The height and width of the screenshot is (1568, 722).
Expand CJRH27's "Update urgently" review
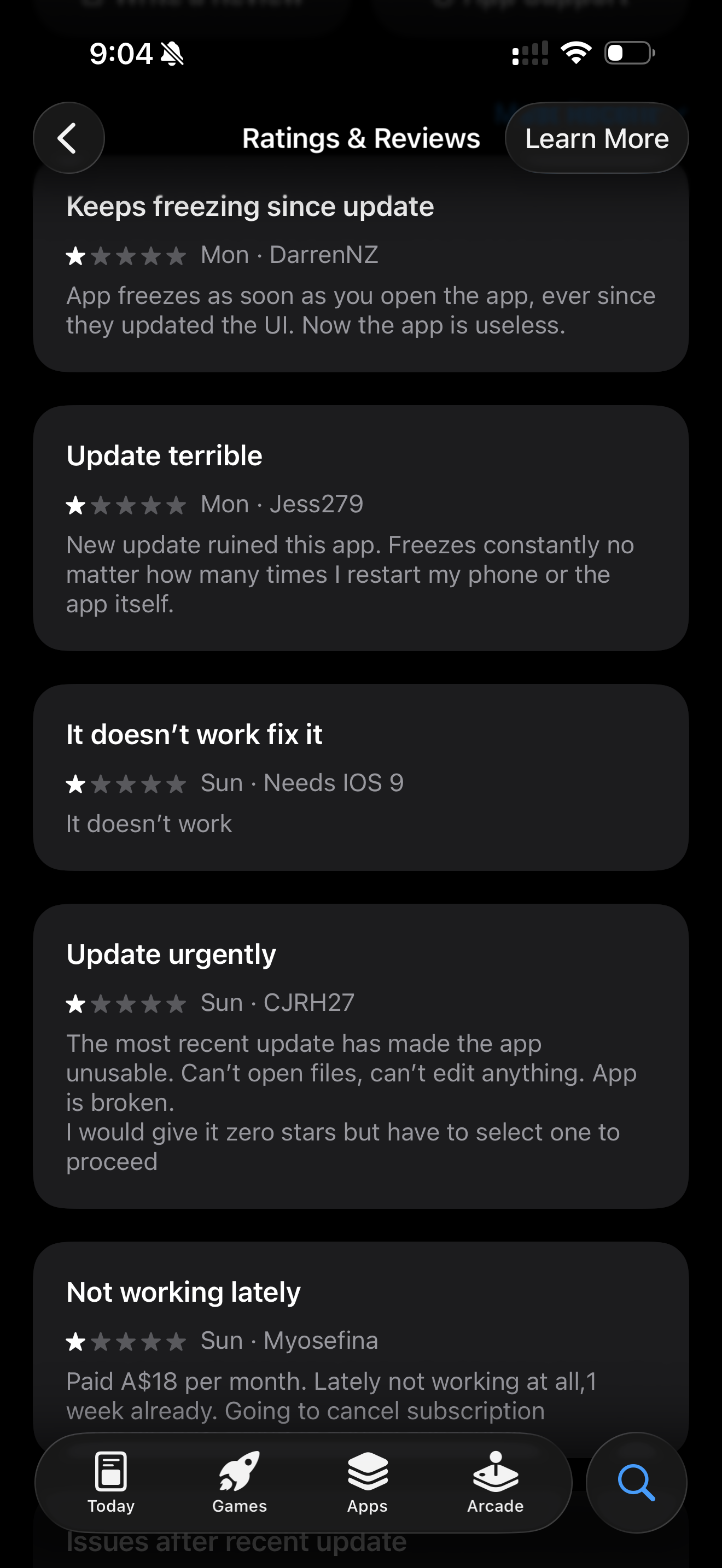[x=360, y=1056]
